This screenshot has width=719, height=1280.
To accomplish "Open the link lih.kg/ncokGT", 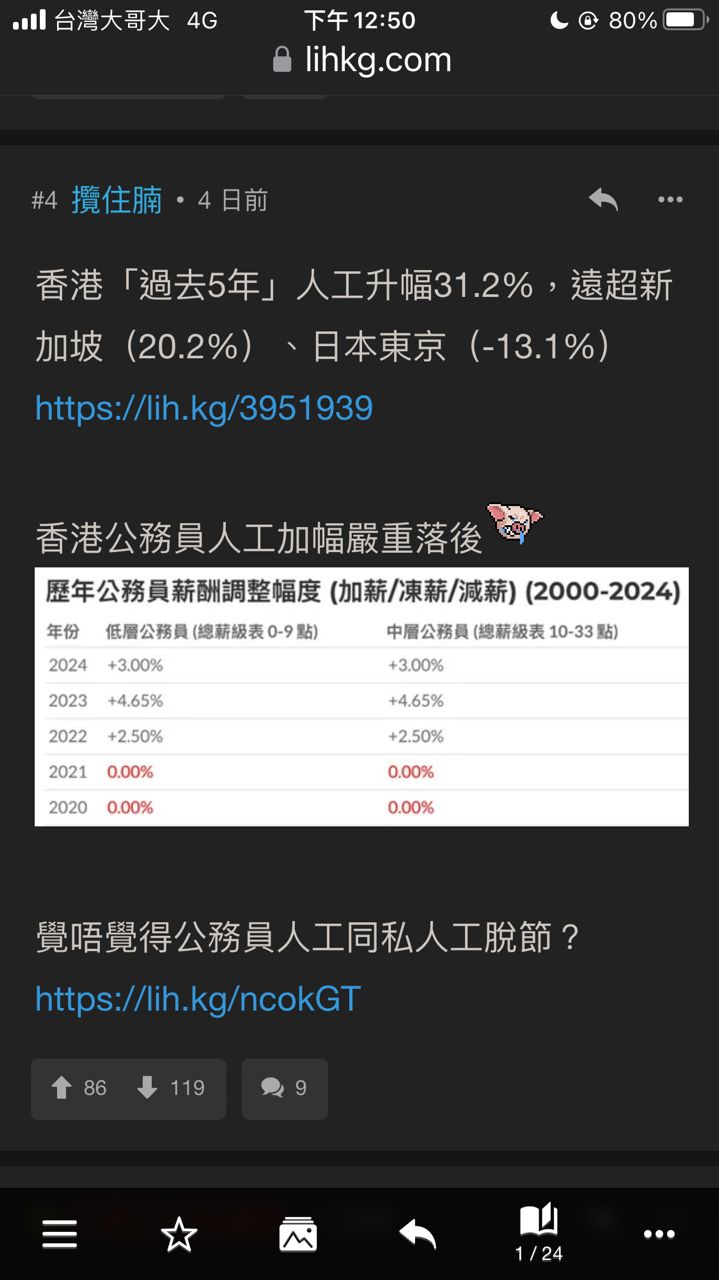I will click(x=198, y=998).
